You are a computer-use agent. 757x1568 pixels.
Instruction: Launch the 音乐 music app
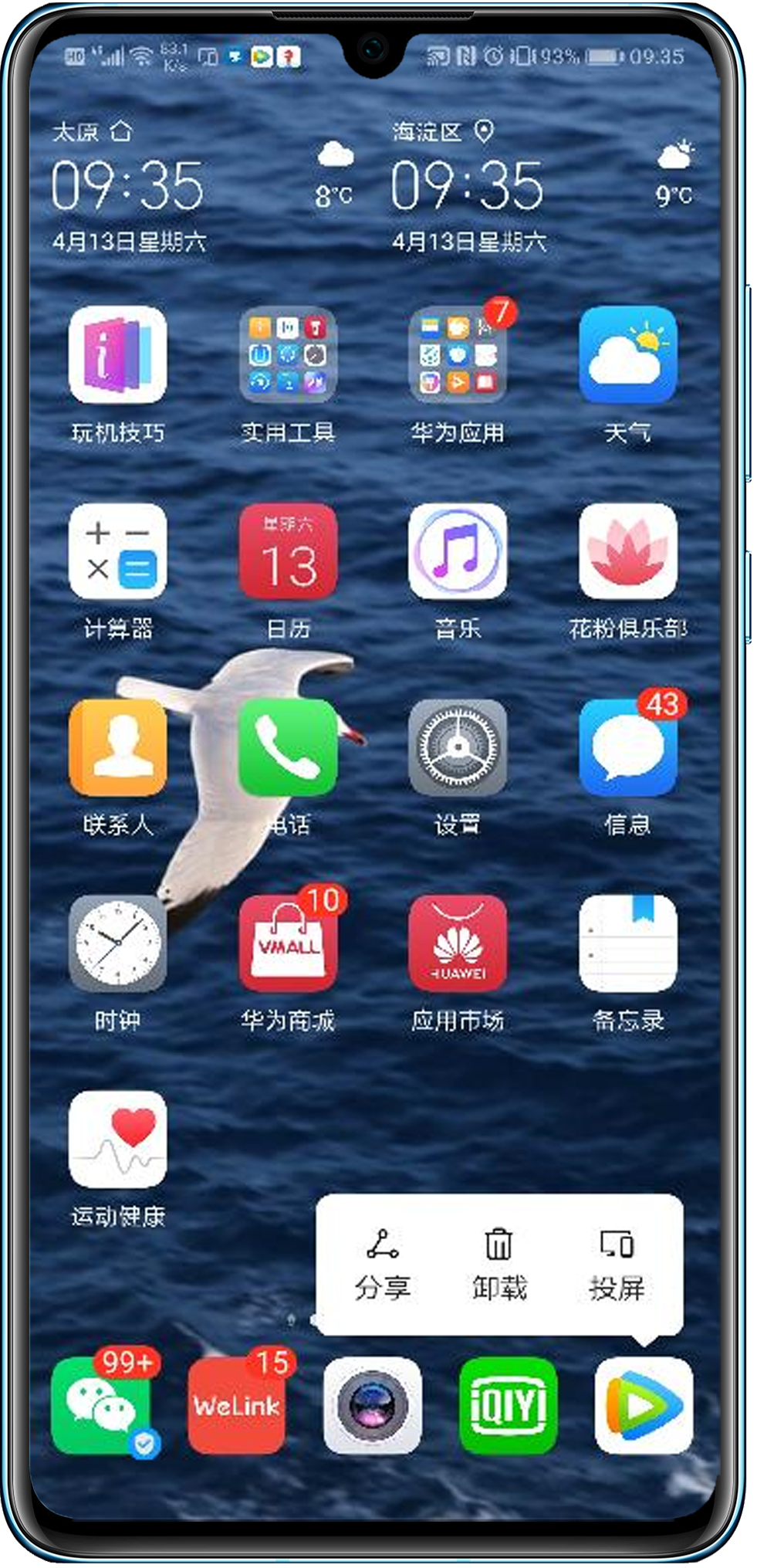(458, 552)
